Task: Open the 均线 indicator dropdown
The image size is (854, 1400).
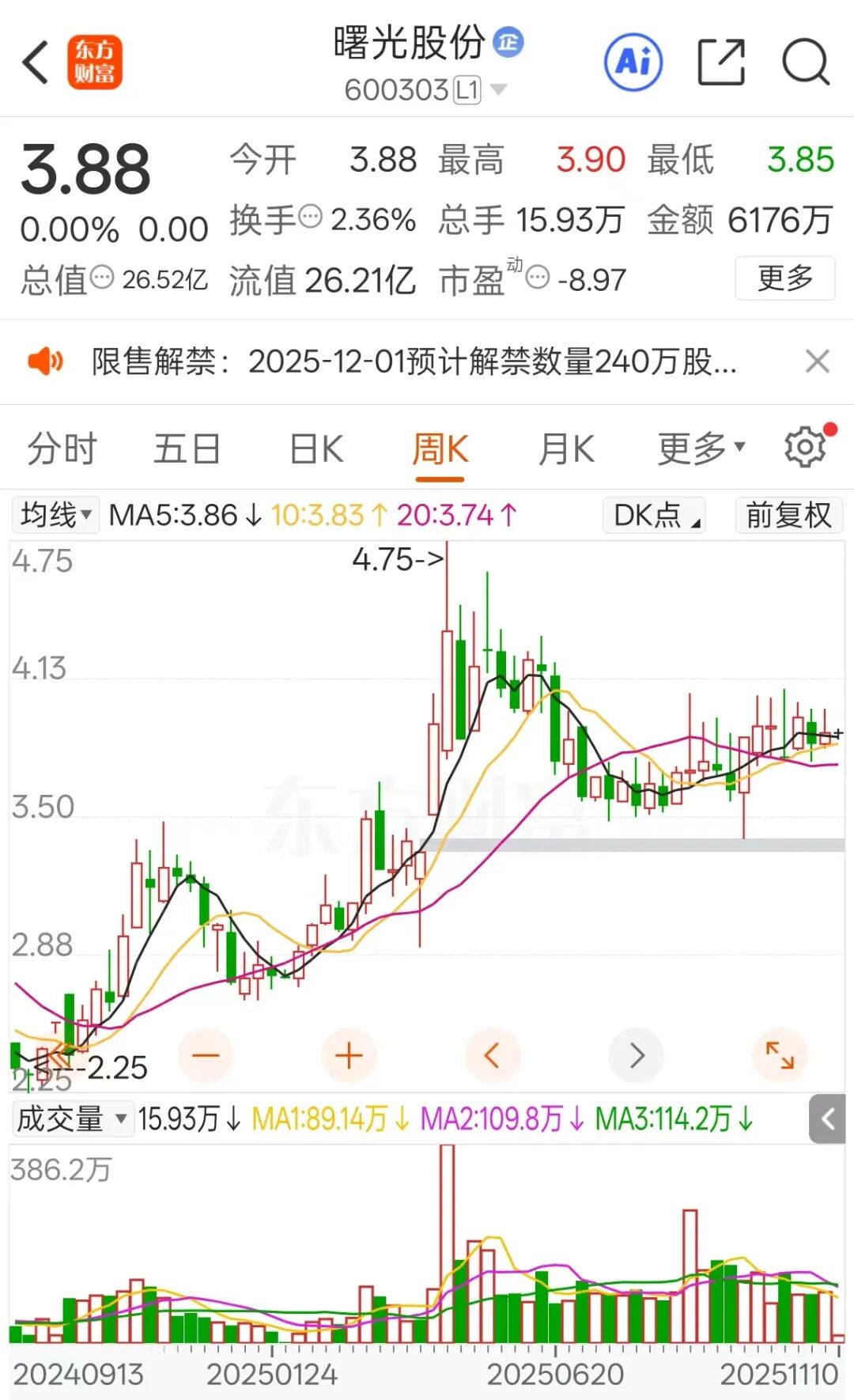Action: click(x=55, y=515)
